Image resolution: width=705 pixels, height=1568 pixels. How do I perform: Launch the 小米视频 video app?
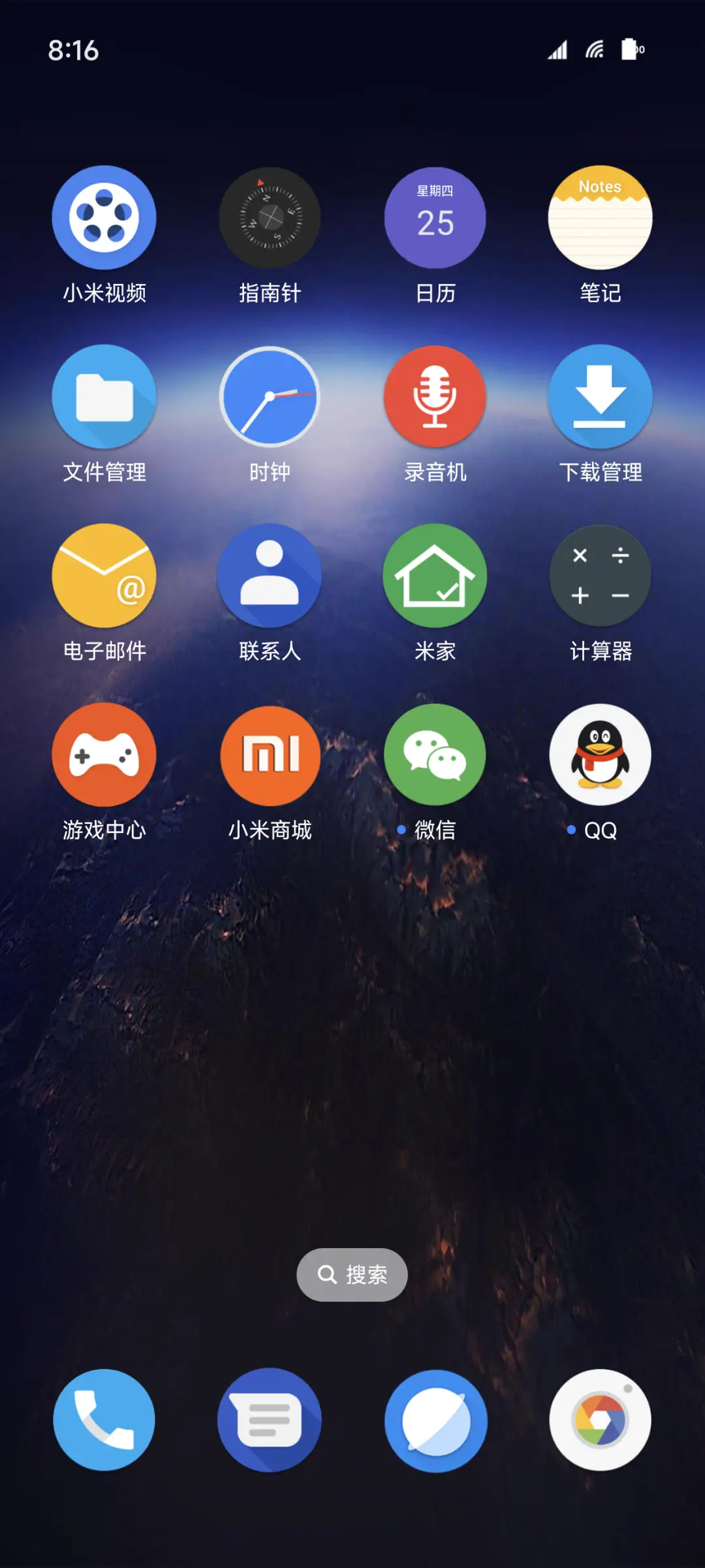coord(104,219)
